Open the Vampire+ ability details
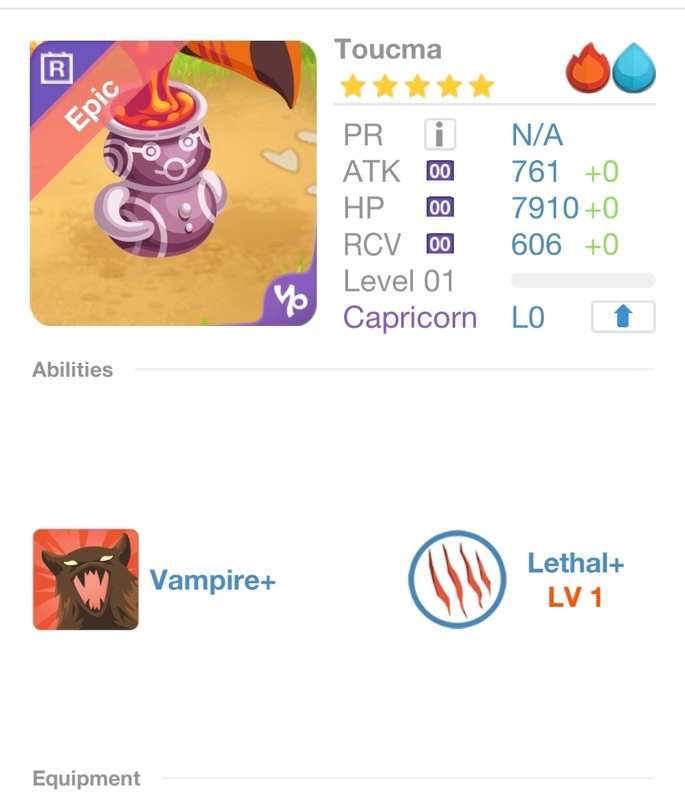Screen dimensions: 685x800 (86, 580)
